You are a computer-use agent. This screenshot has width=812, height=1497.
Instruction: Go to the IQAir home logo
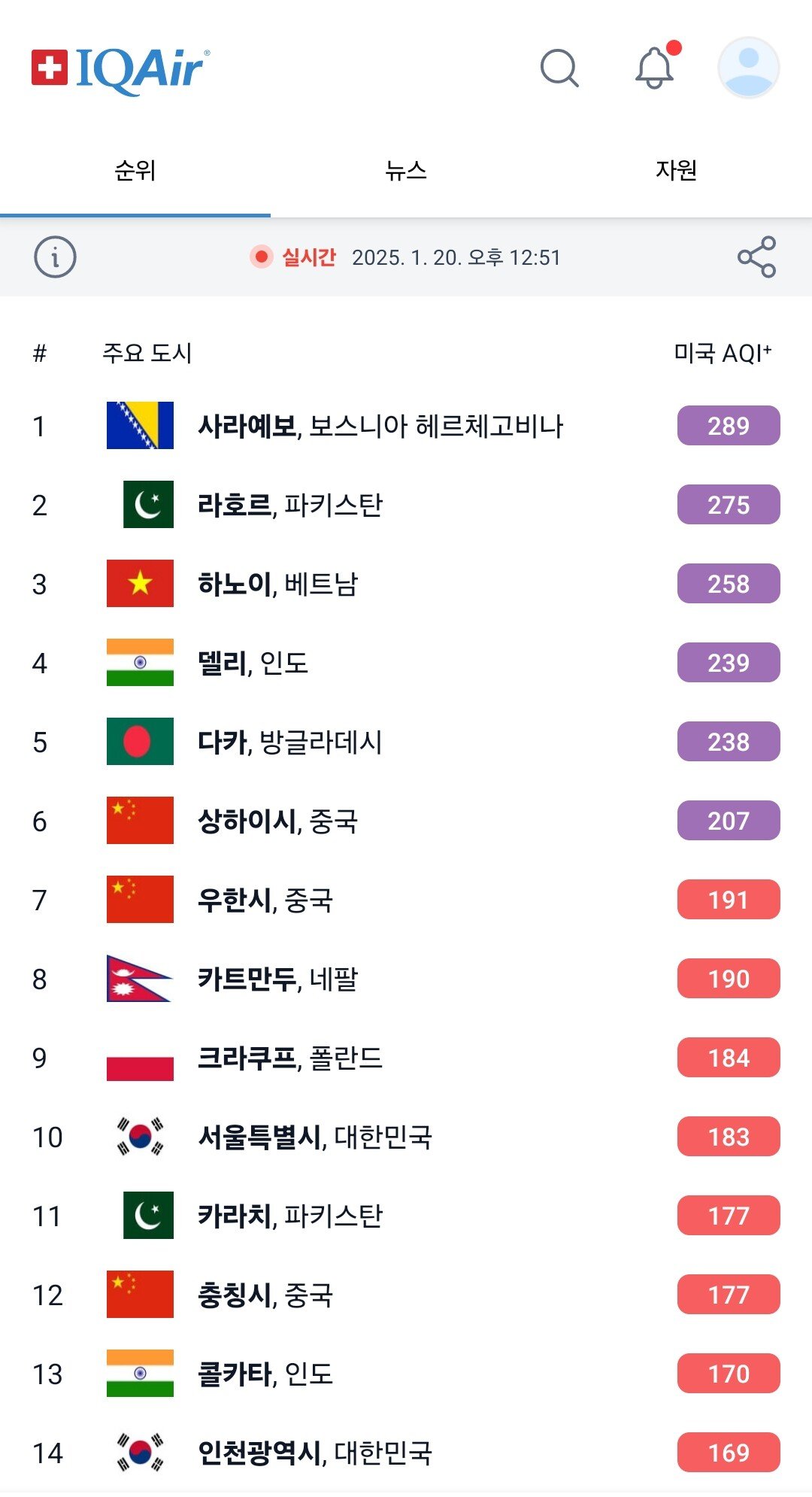(121, 68)
